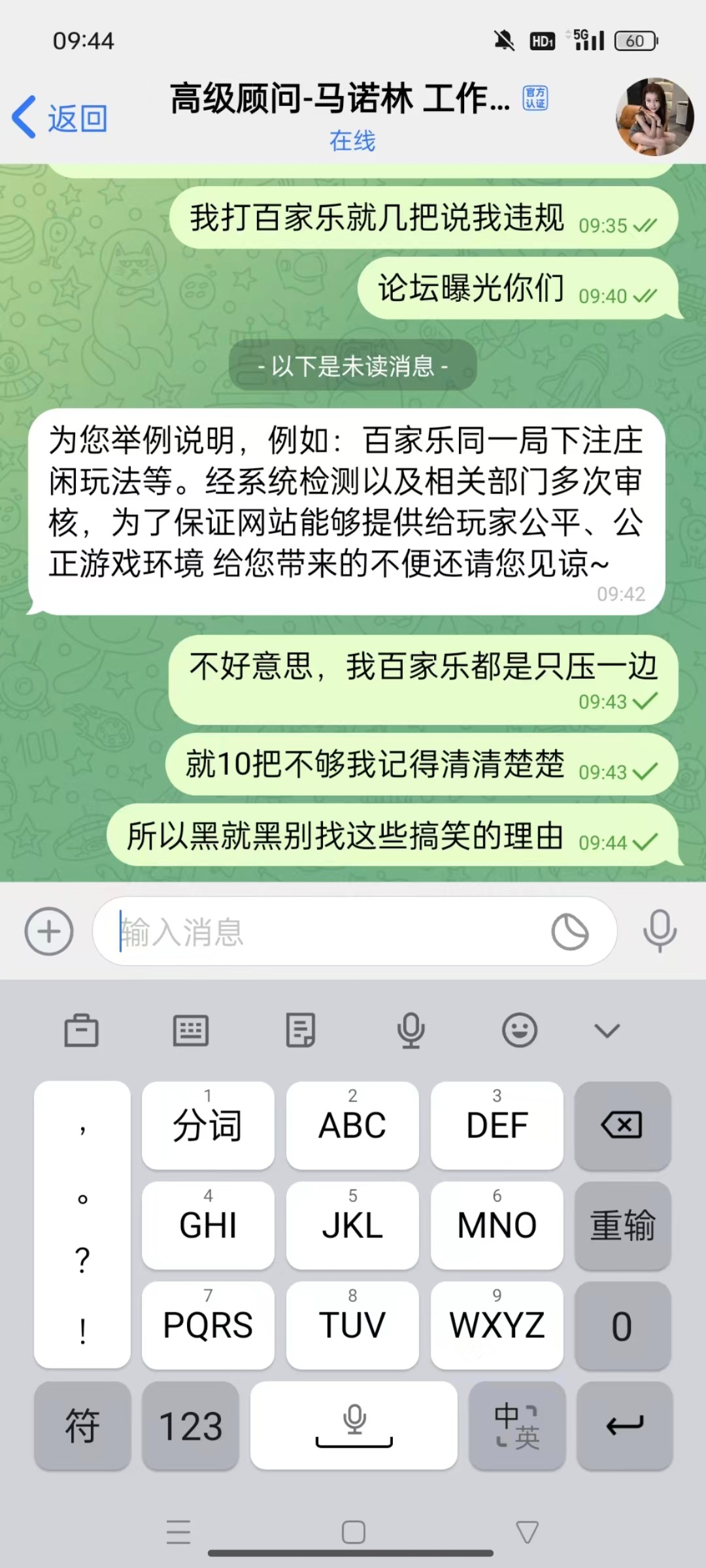This screenshot has width=706, height=1568.
Task: Start keyboard voice input from toolbar
Action: pos(411,1031)
